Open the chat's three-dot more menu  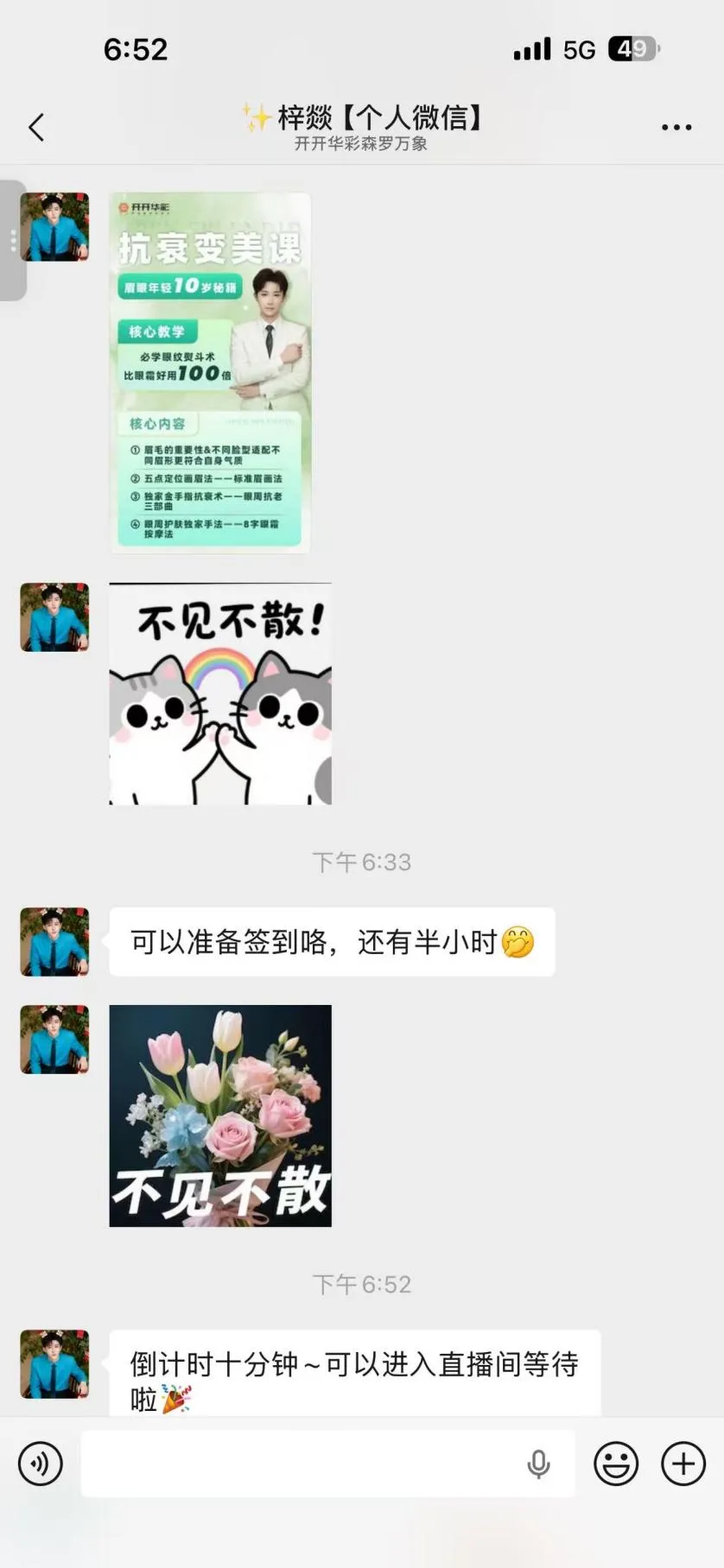(676, 128)
